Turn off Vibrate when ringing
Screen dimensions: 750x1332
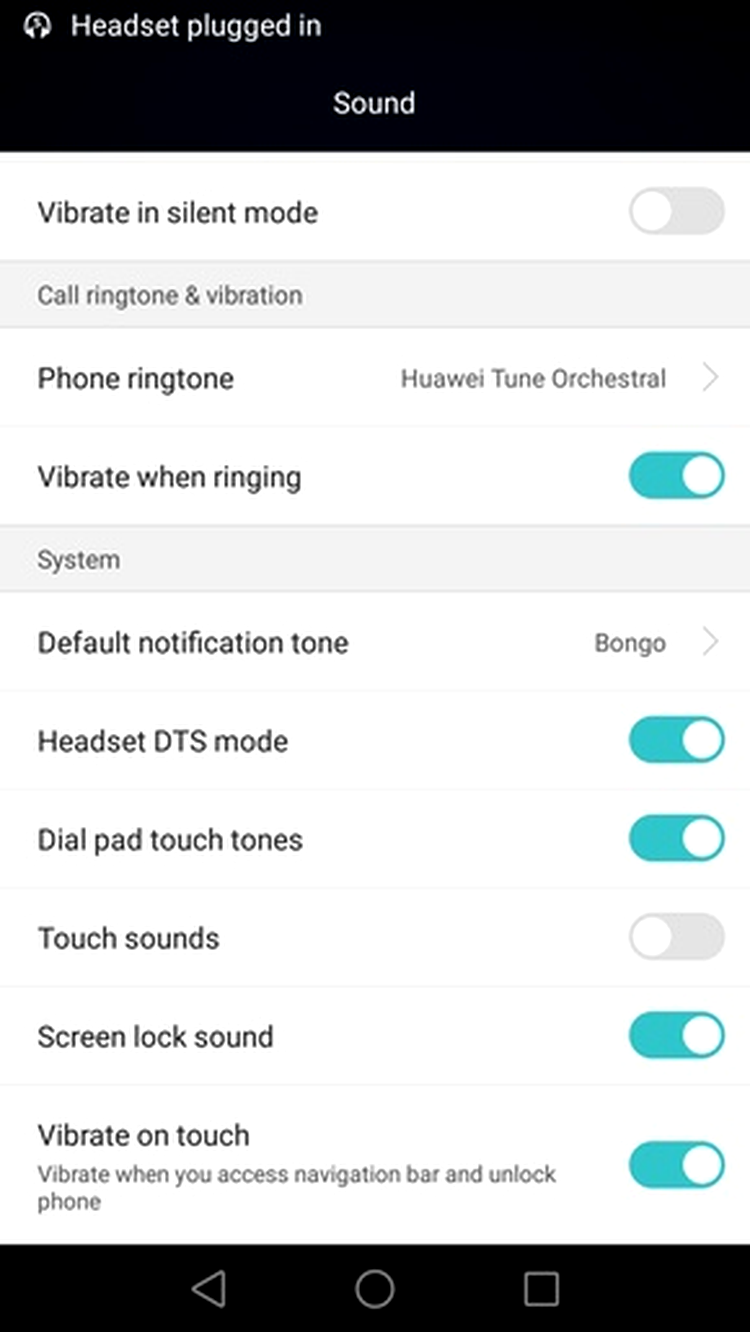676,476
